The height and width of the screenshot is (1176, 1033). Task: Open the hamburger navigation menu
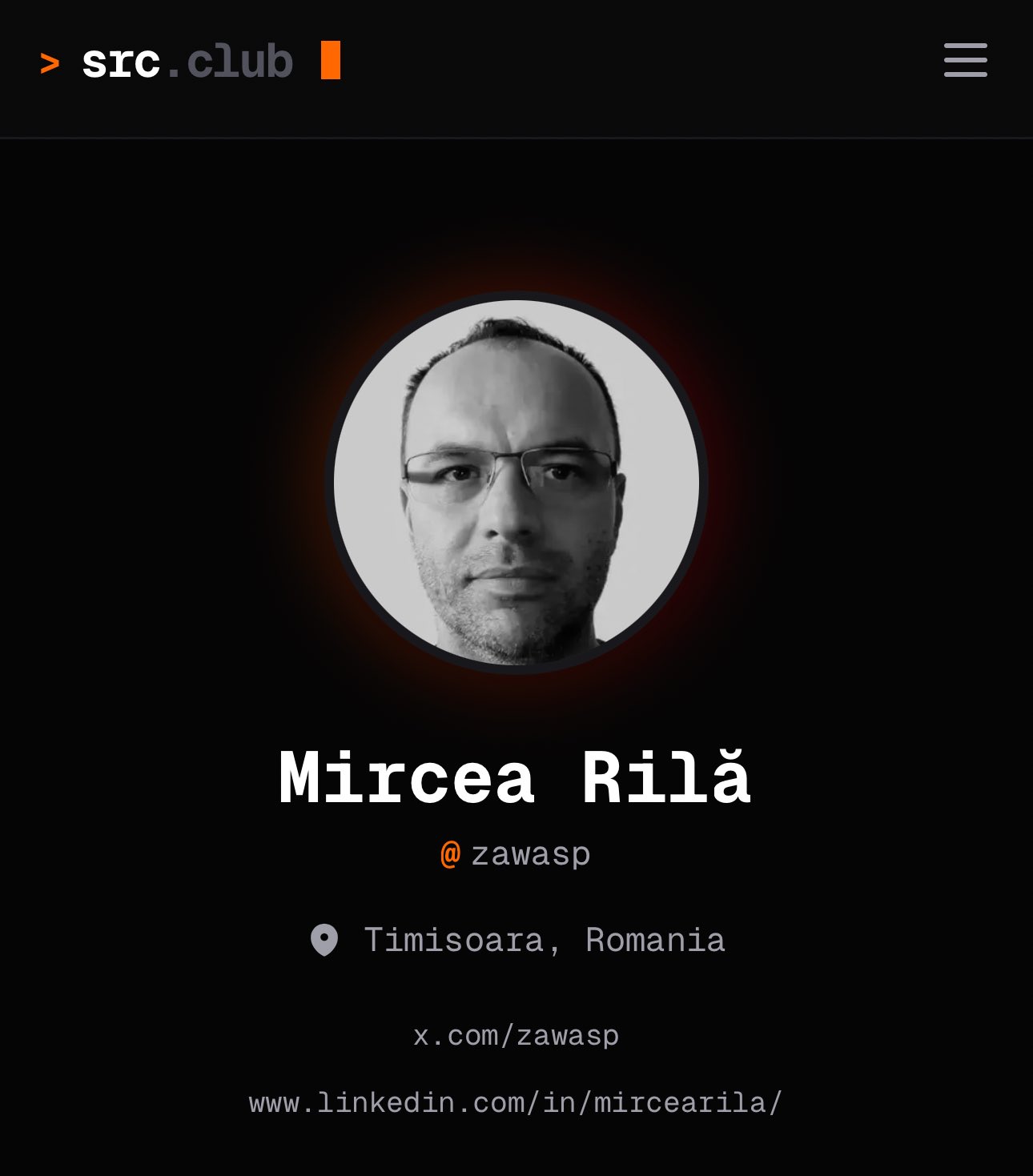pos(965,61)
